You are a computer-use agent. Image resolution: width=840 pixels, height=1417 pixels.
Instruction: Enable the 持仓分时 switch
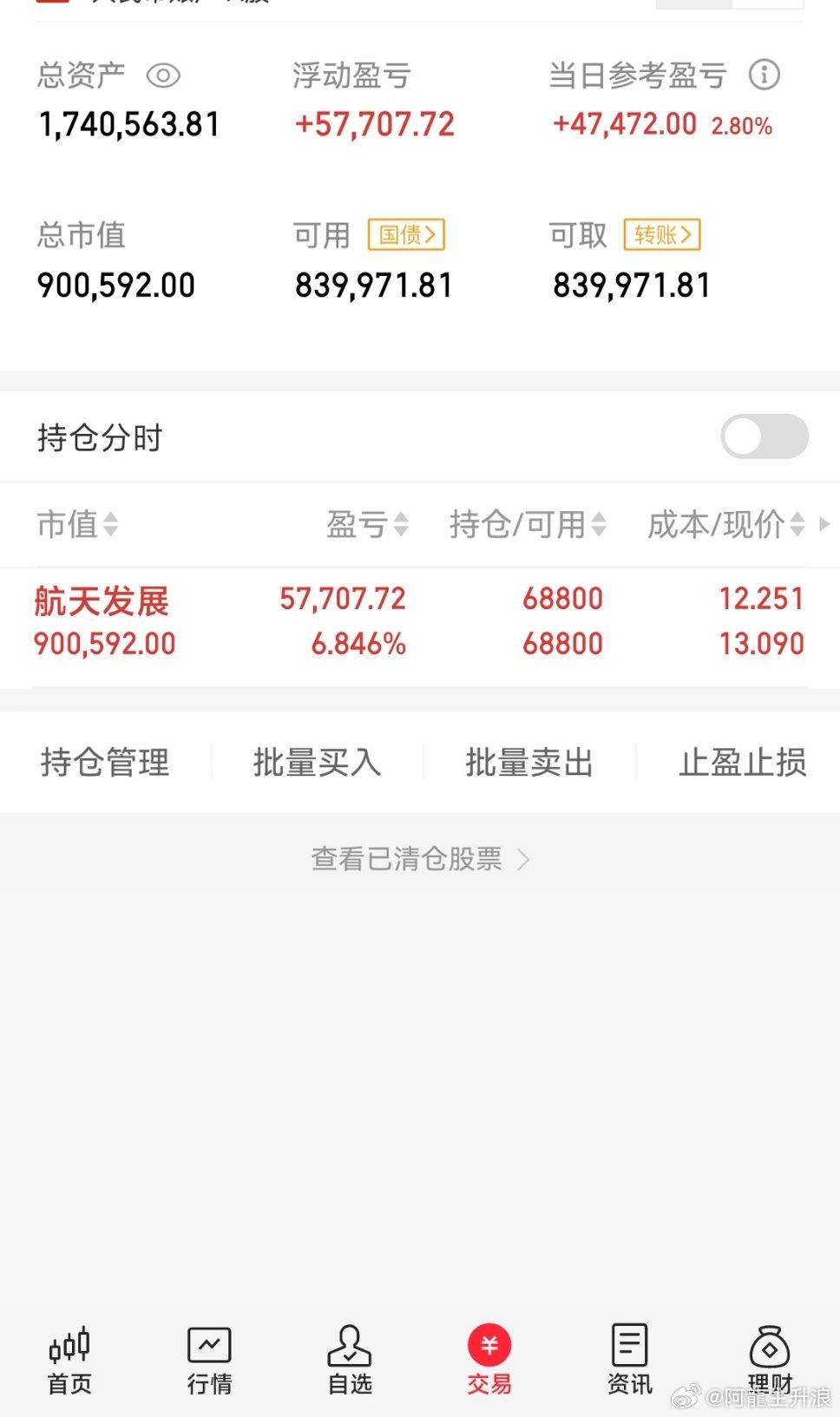[765, 436]
